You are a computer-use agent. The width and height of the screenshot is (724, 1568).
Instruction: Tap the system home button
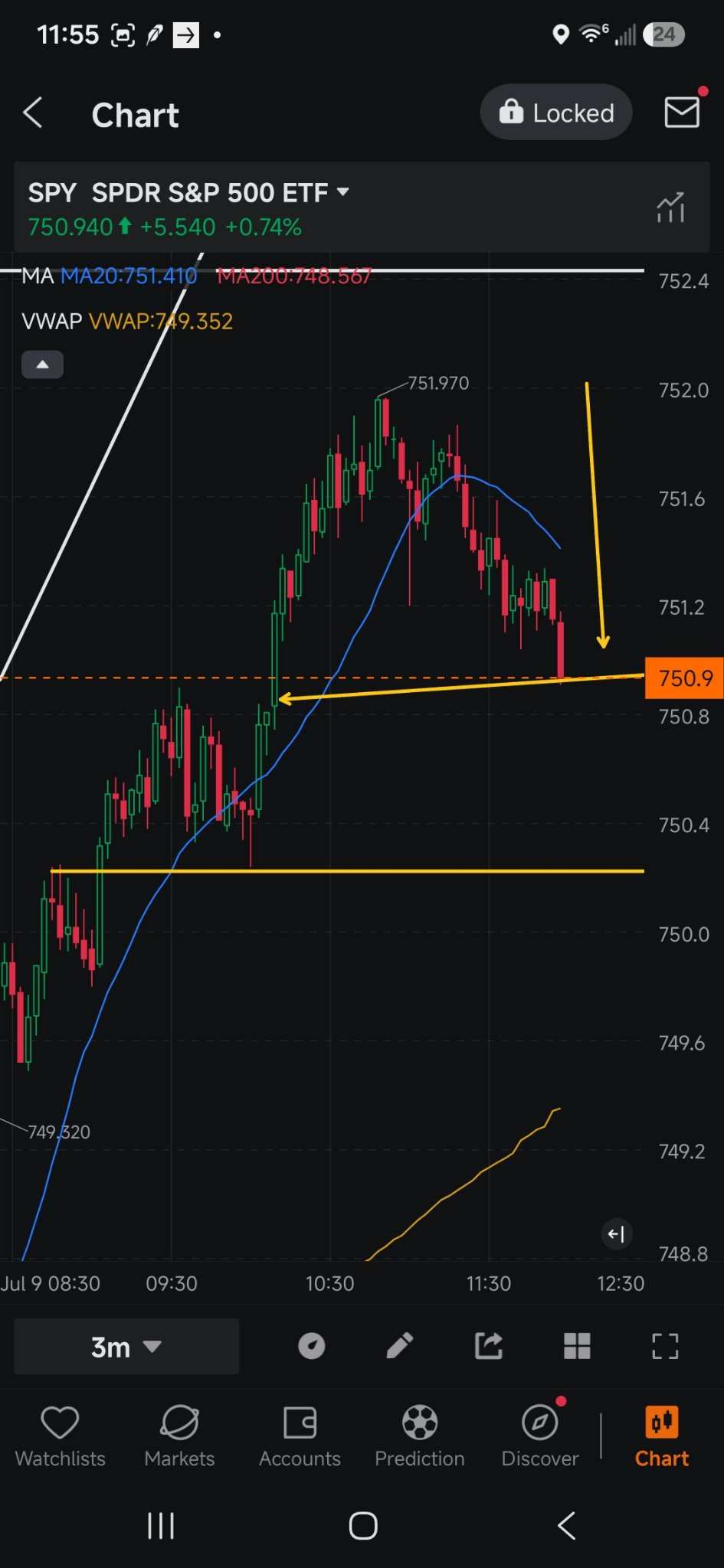point(362,1526)
